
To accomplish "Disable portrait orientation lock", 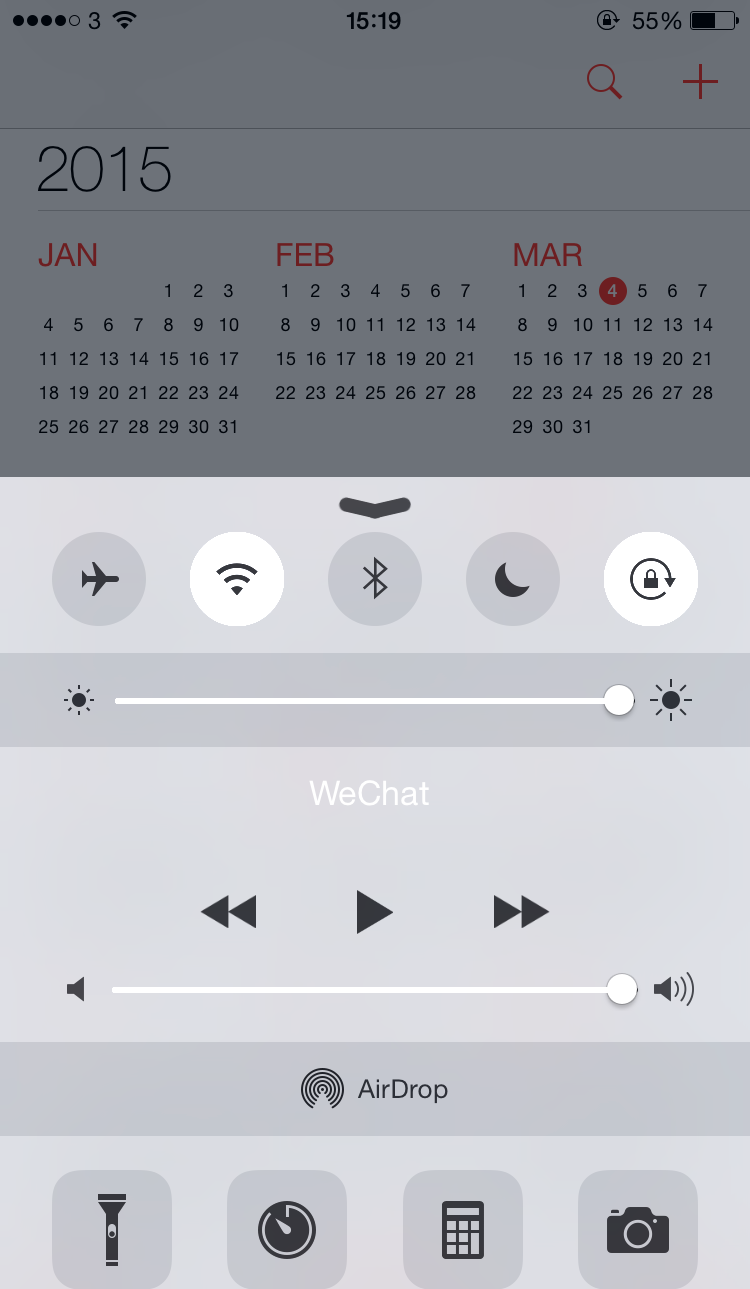I will point(651,578).
